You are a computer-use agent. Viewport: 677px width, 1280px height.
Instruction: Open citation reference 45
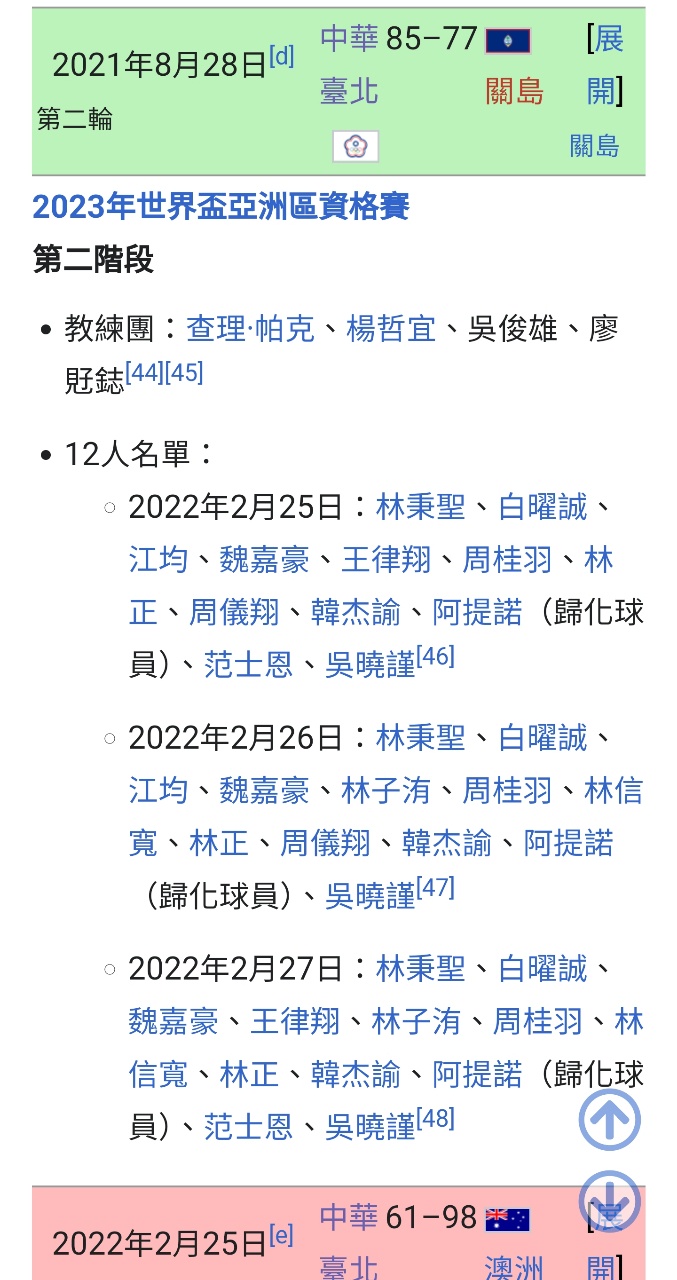184,373
